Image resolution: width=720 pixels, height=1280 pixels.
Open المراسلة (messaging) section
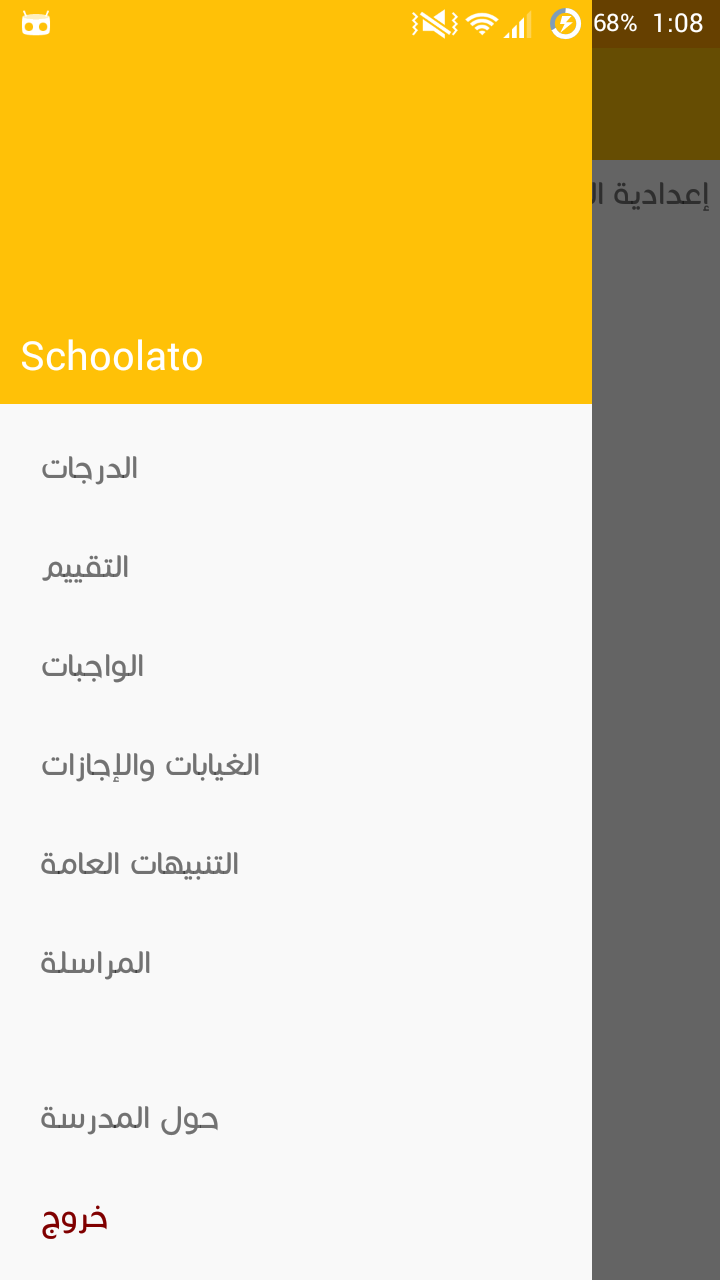[x=96, y=963]
